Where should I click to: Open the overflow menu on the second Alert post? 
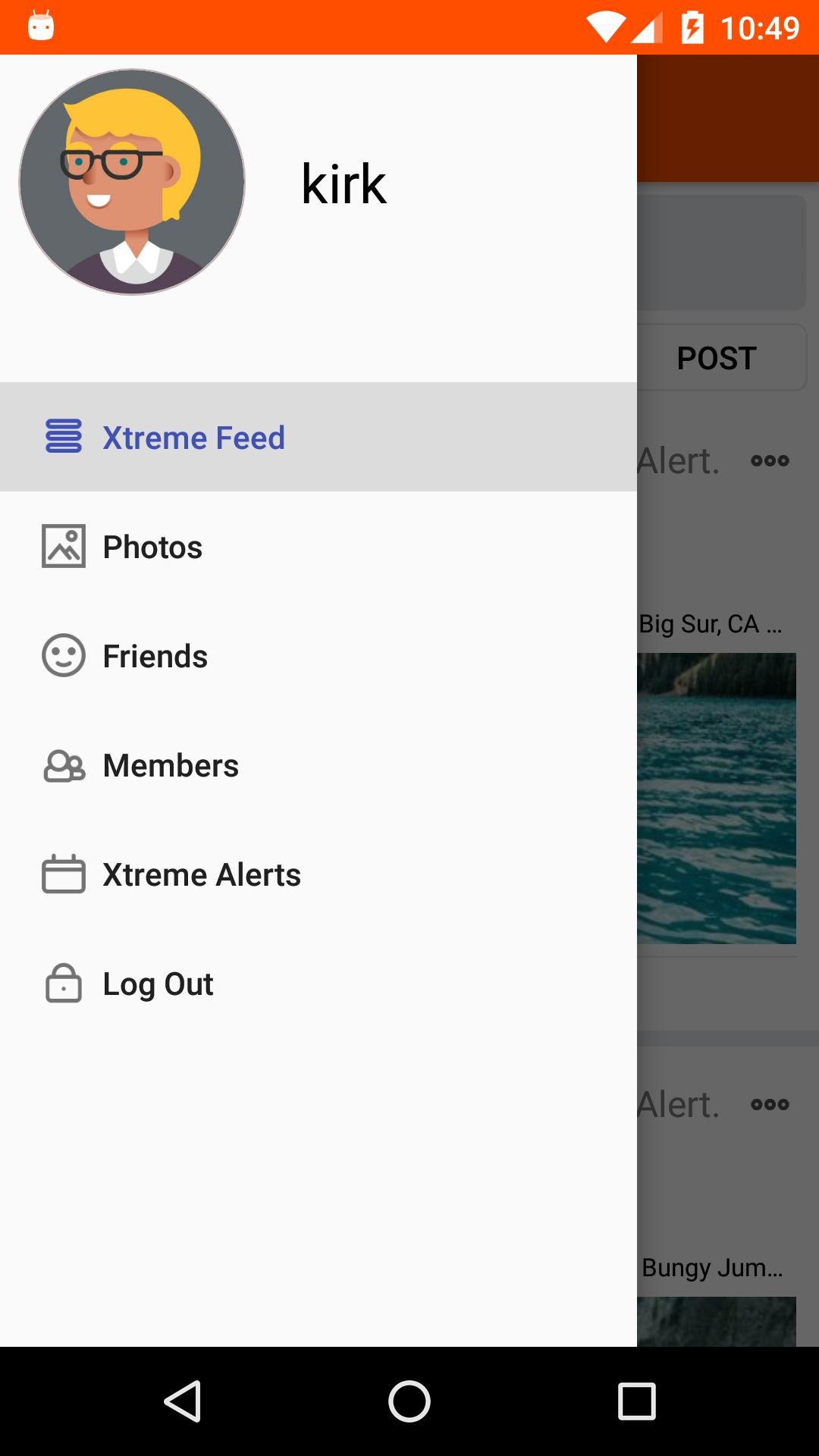pyautogui.click(x=769, y=1105)
